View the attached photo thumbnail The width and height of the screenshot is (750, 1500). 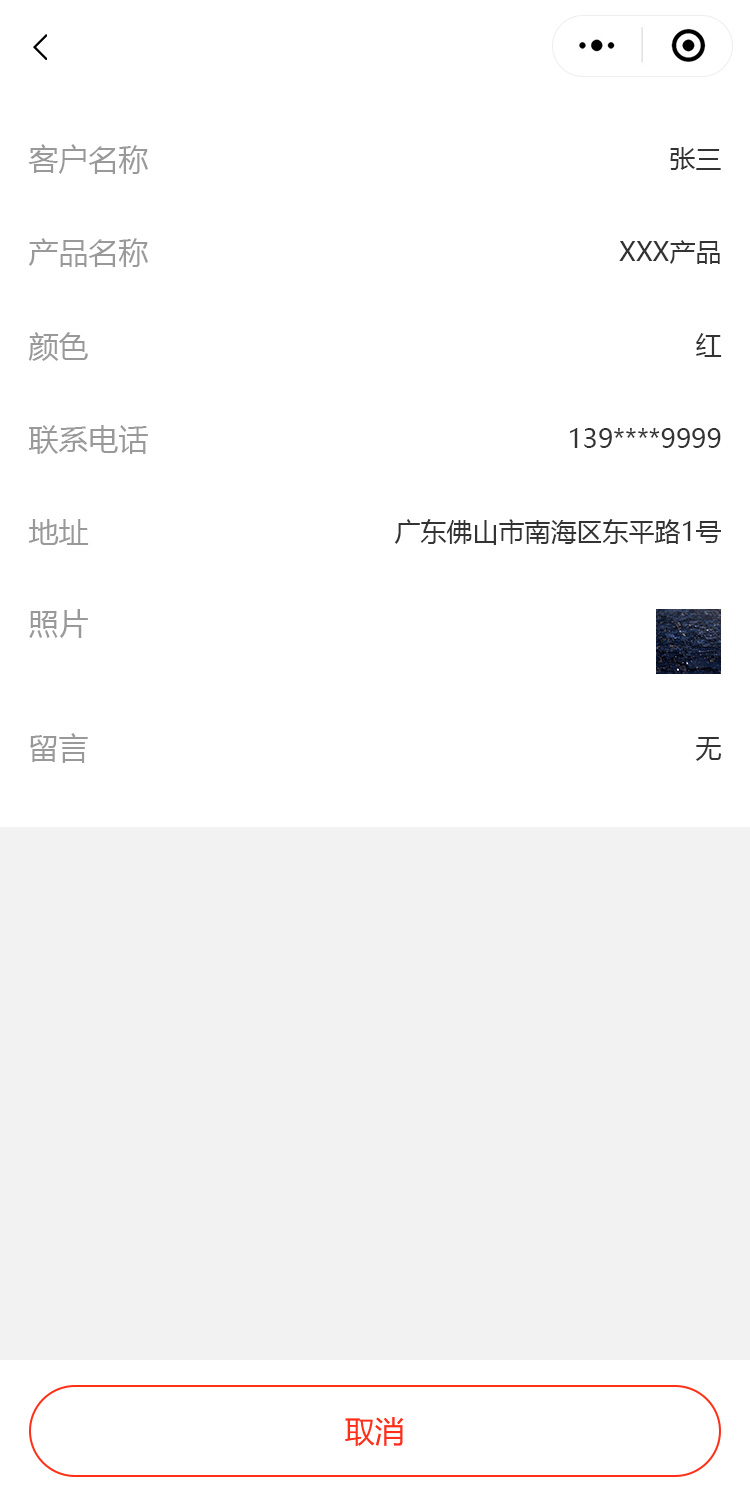click(x=688, y=641)
